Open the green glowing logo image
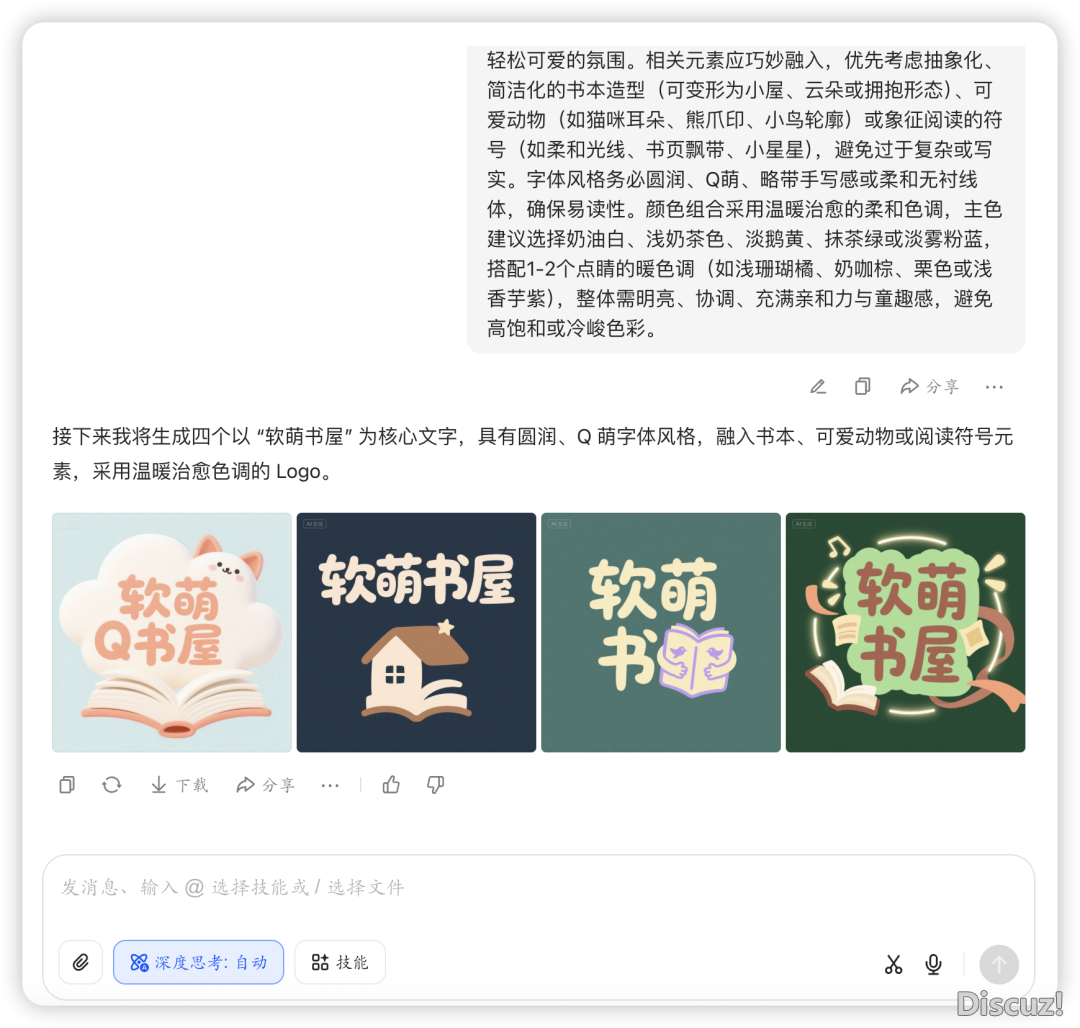This screenshot has height=1028, width=1080. tap(905, 632)
